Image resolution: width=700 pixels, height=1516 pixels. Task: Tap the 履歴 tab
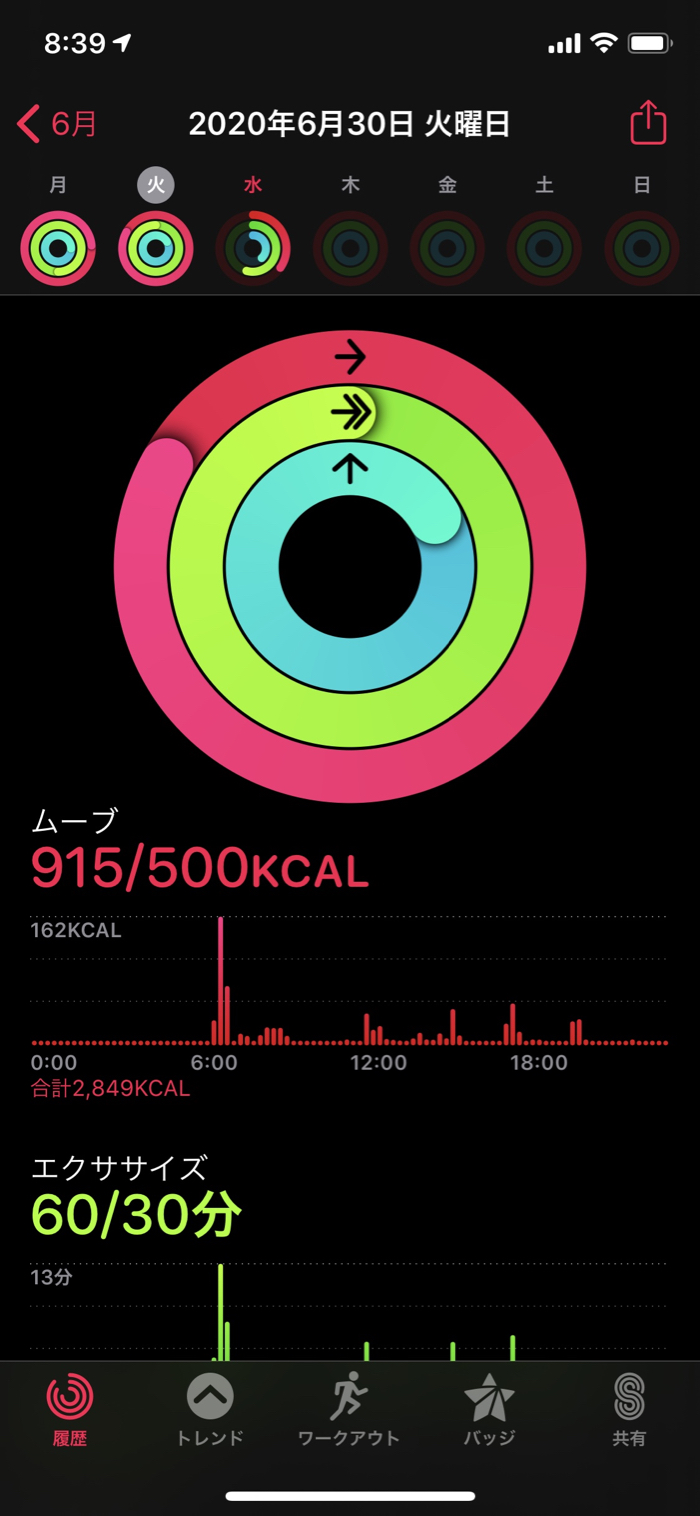pyautogui.click(x=70, y=1410)
